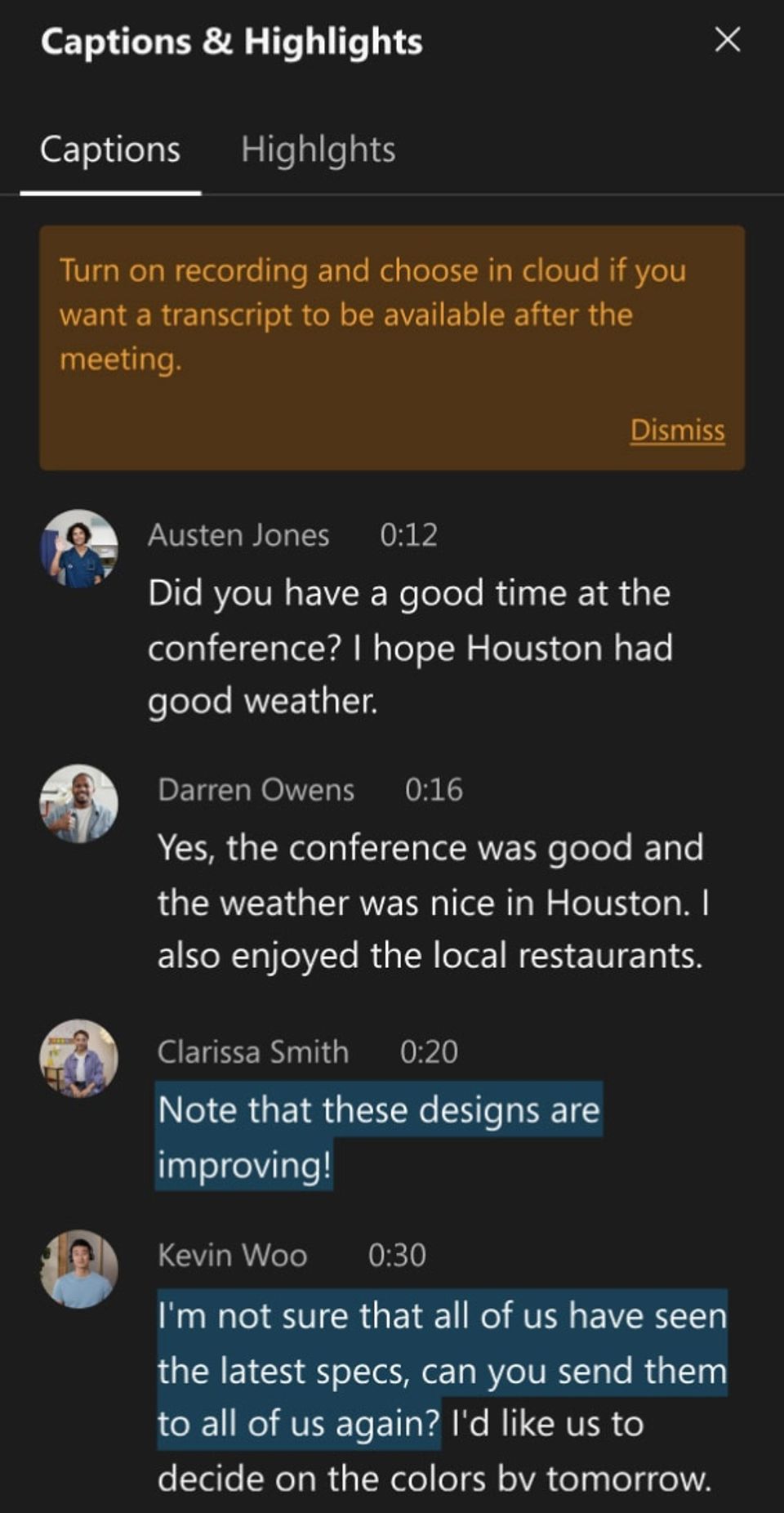Close the Captions & Highlights panel

point(727,39)
